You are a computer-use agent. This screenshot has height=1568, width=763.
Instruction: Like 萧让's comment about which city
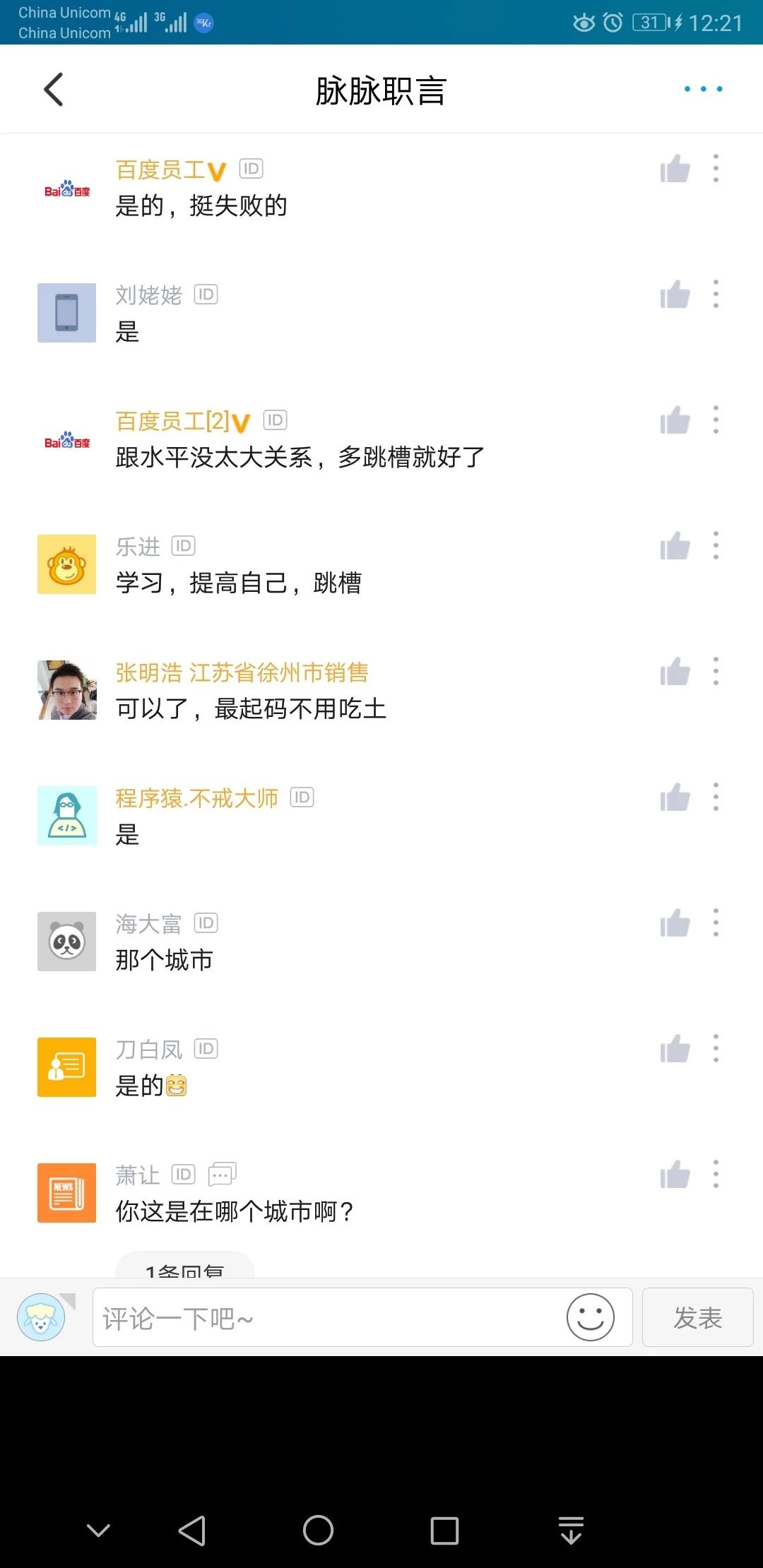pos(675,1175)
